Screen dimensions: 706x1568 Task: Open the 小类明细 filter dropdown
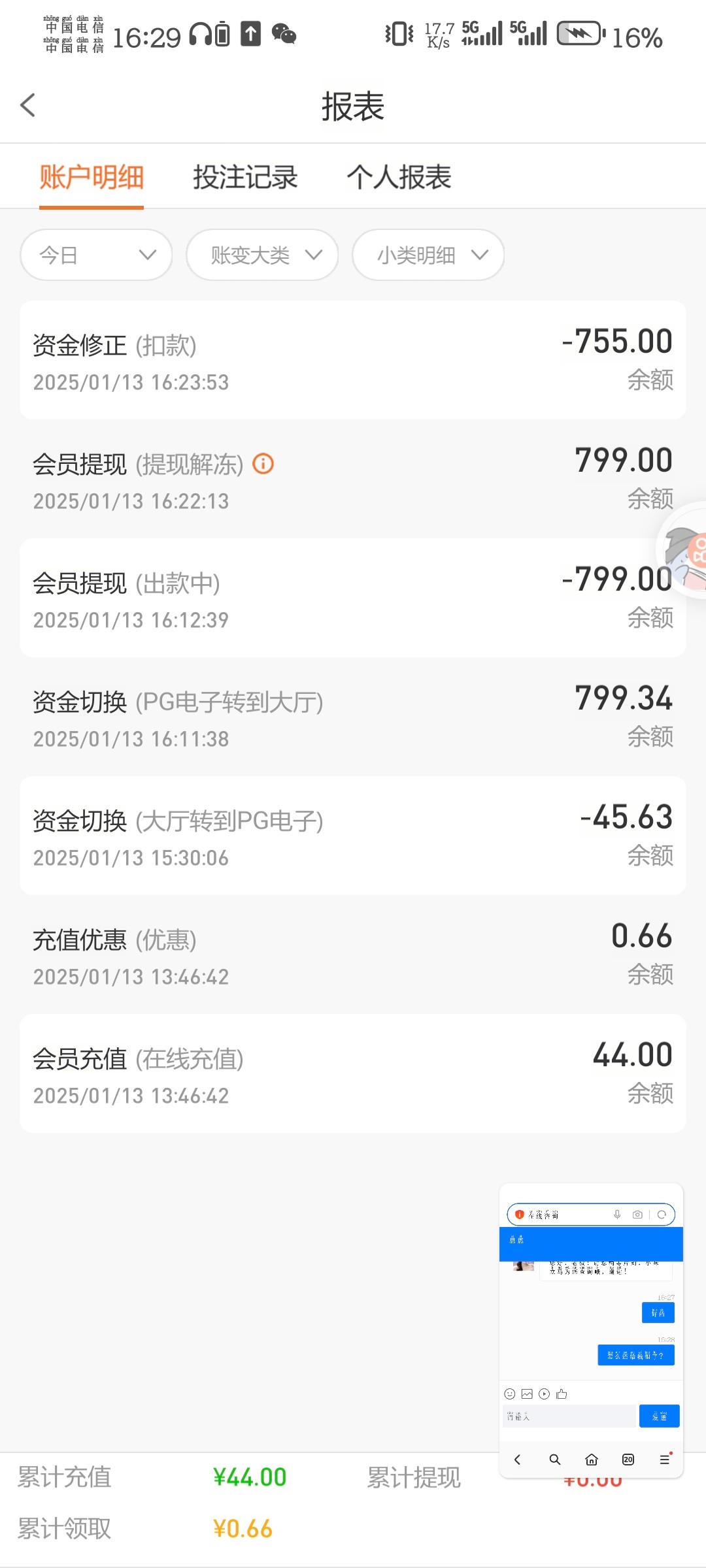428,255
